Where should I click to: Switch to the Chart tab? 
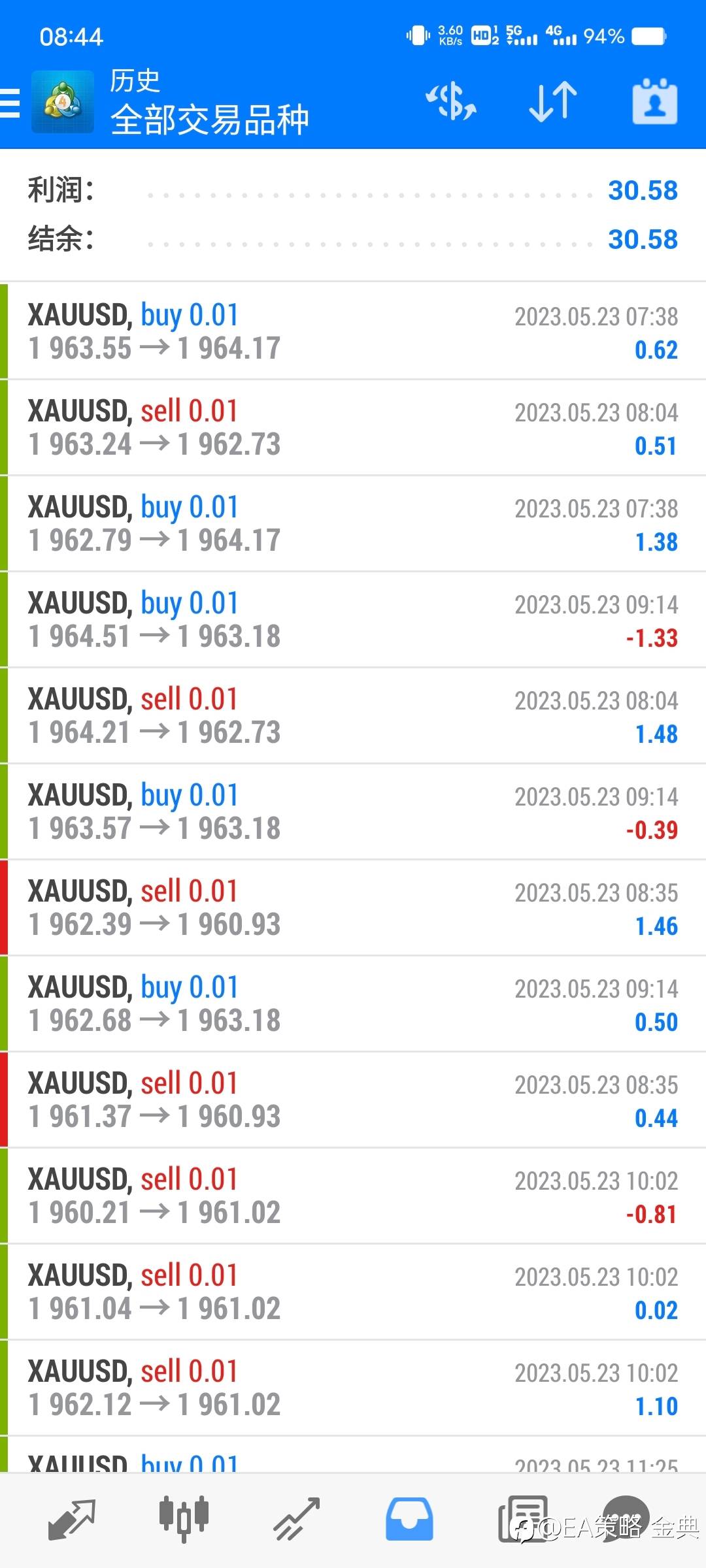click(184, 1519)
